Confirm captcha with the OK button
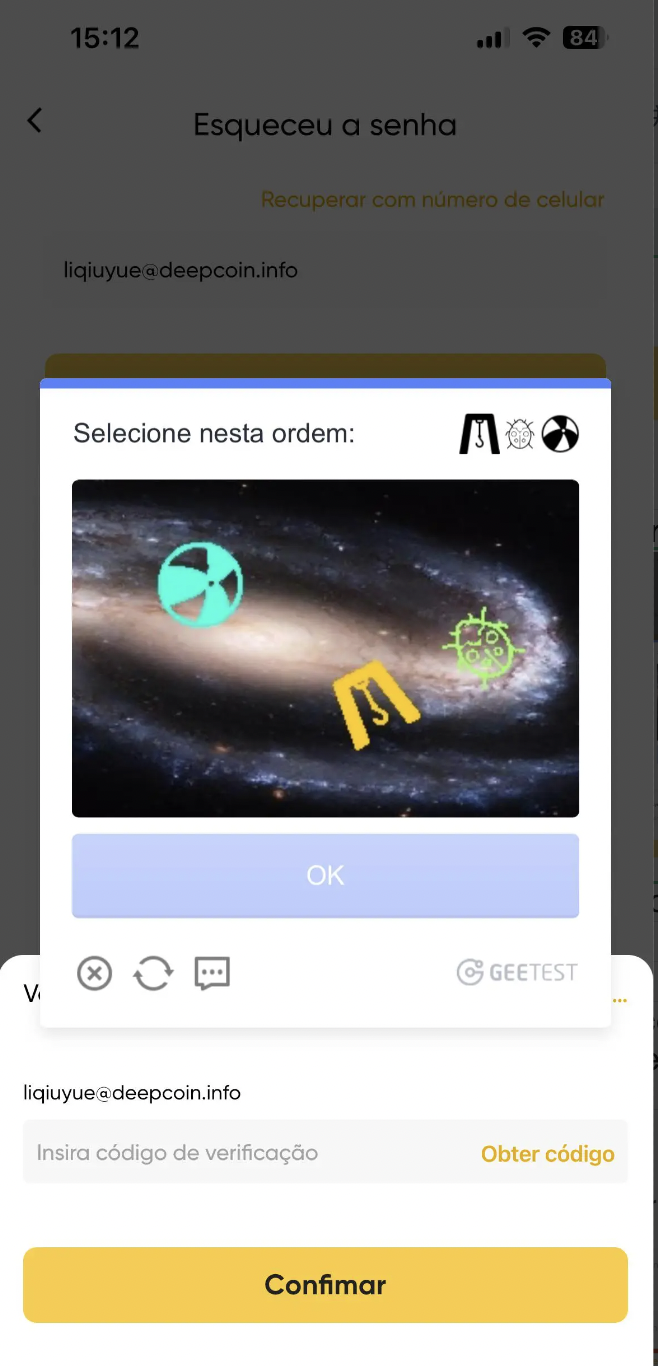The height and width of the screenshot is (1366, 658). tap(325, 875)
